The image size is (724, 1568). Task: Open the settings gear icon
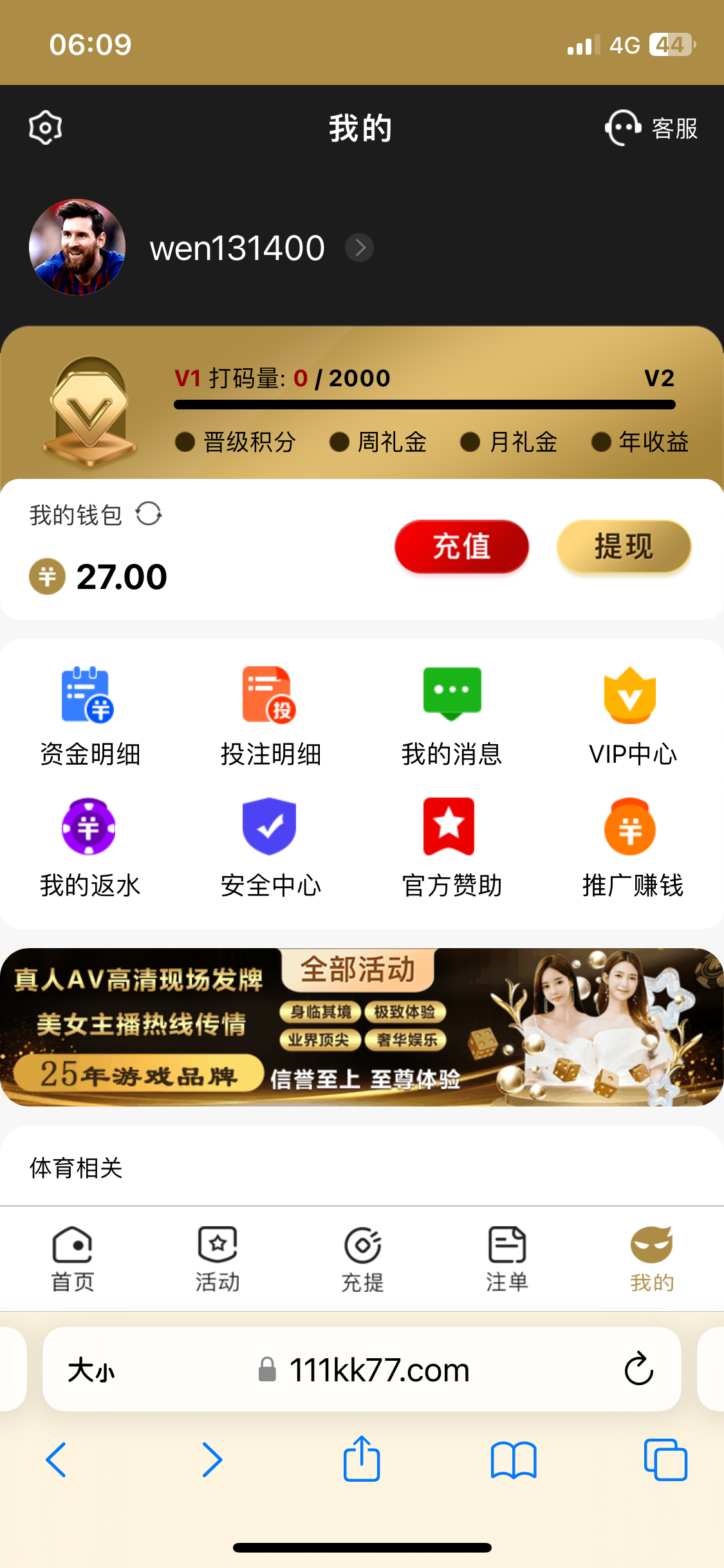[45, 127]
